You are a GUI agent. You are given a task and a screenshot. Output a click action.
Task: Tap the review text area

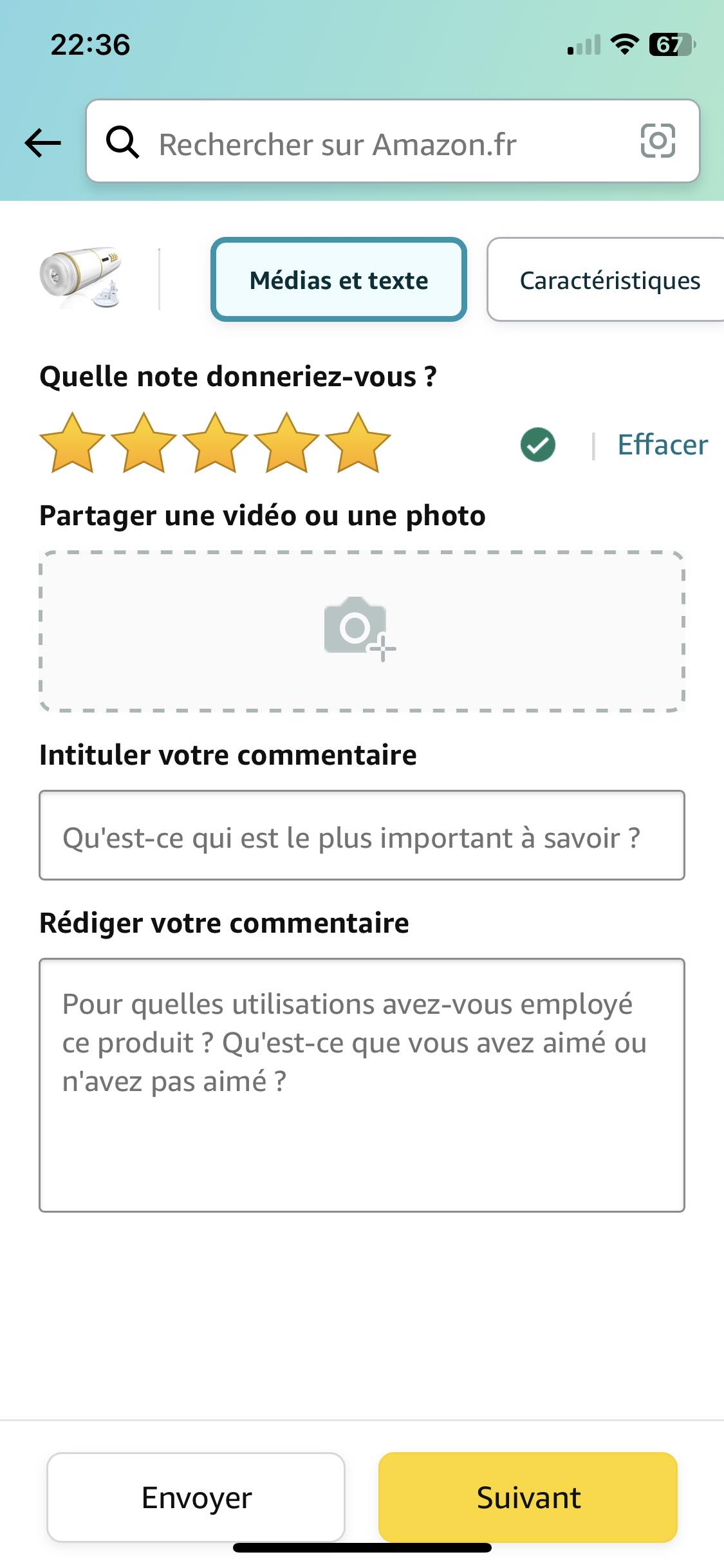(x=361, y=1085)
